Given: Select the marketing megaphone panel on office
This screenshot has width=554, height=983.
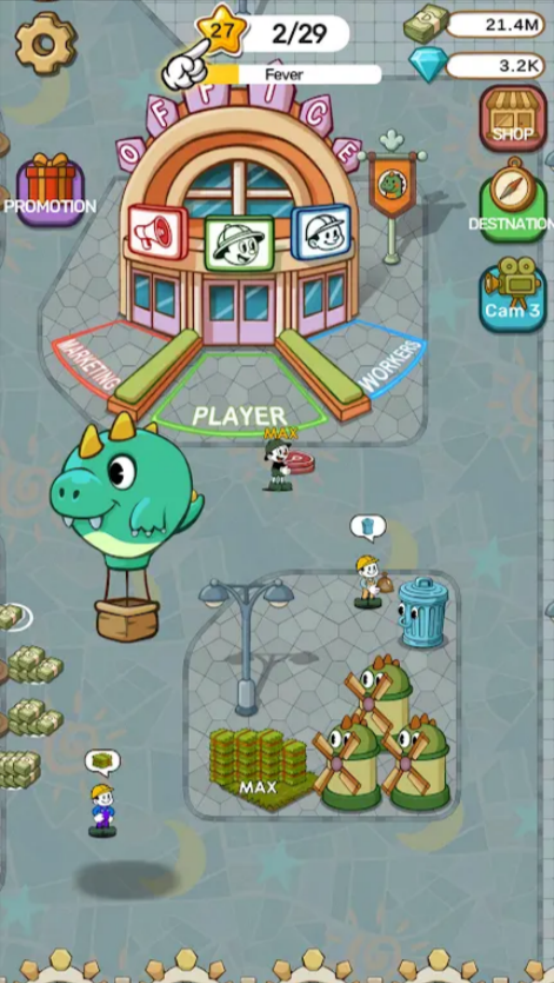Looking at the screenshot, I should click(x=158, y=231).
